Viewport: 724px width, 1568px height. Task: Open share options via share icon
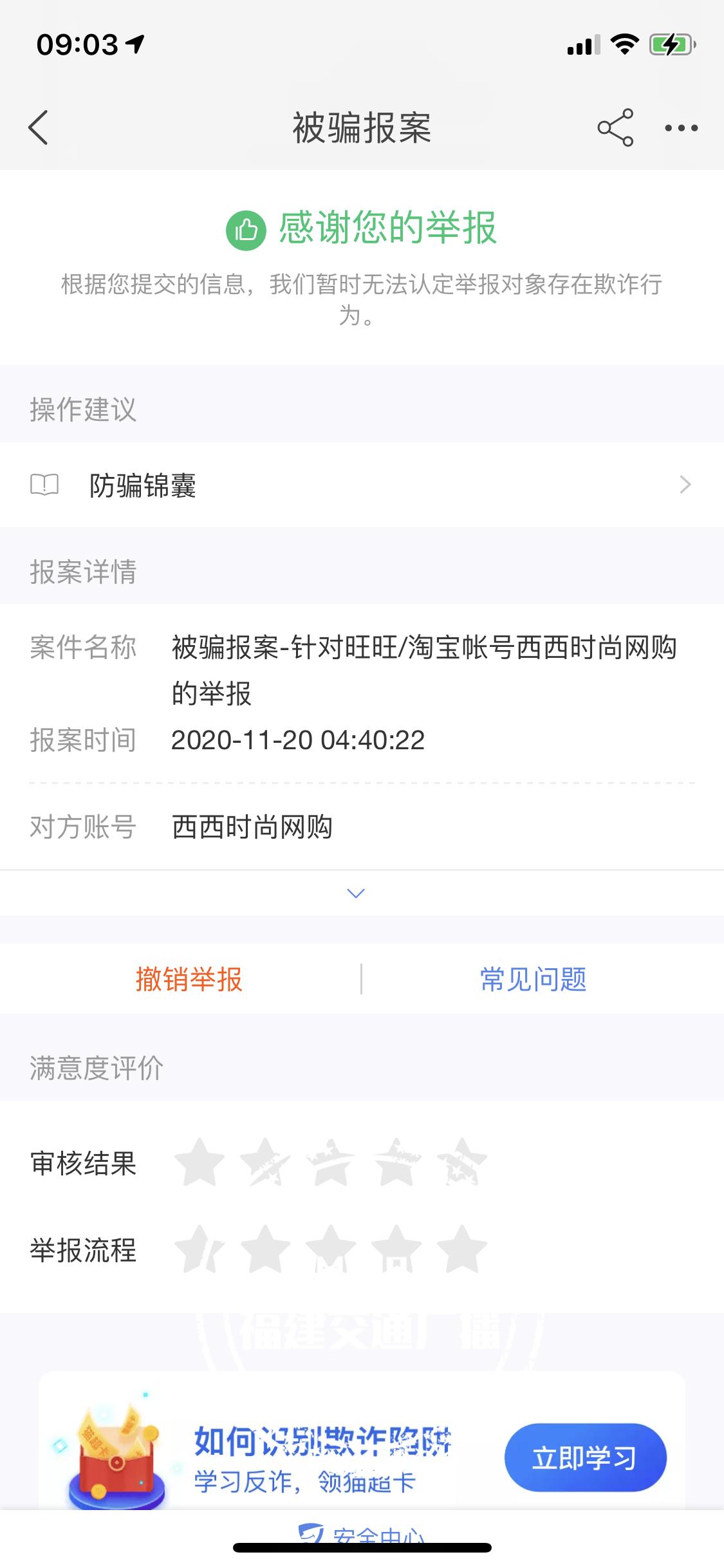(615, 127)
